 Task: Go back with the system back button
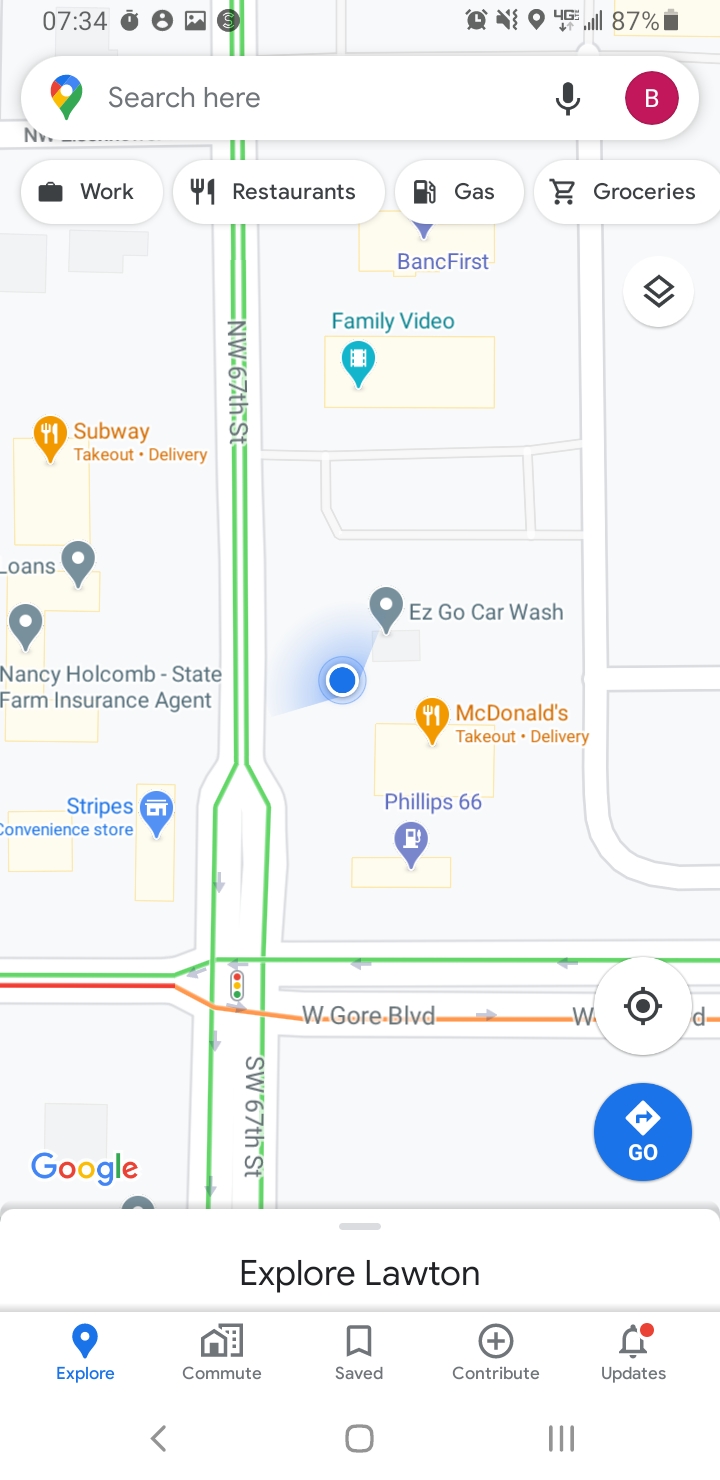(158, 1438)
